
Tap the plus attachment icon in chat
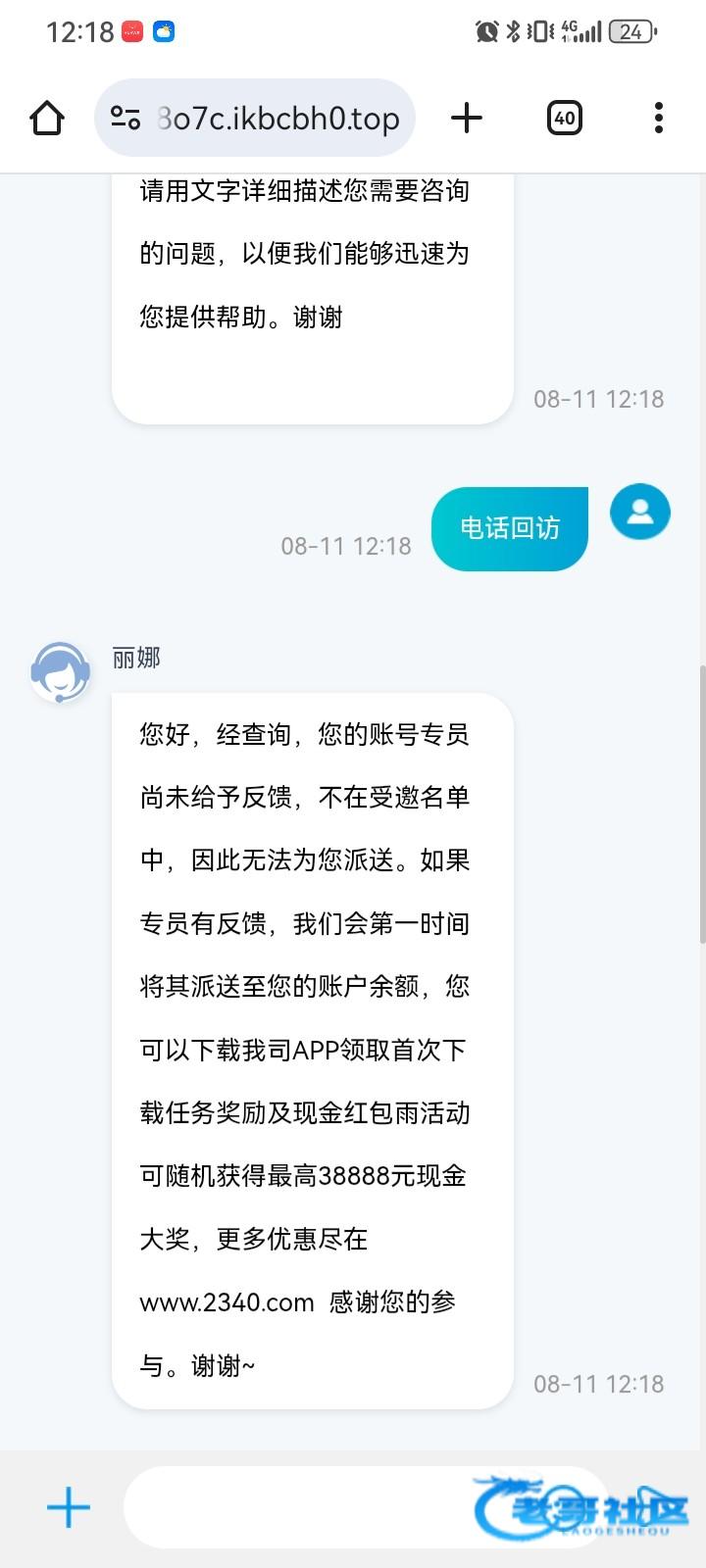click(69, 1507)
